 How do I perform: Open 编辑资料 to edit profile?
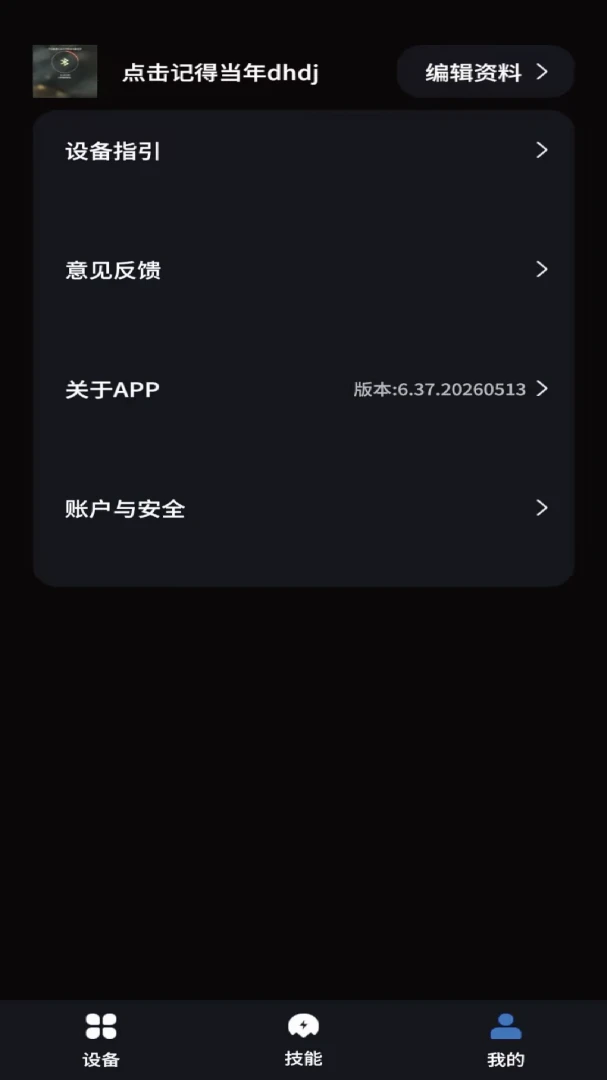coord(486,72)
